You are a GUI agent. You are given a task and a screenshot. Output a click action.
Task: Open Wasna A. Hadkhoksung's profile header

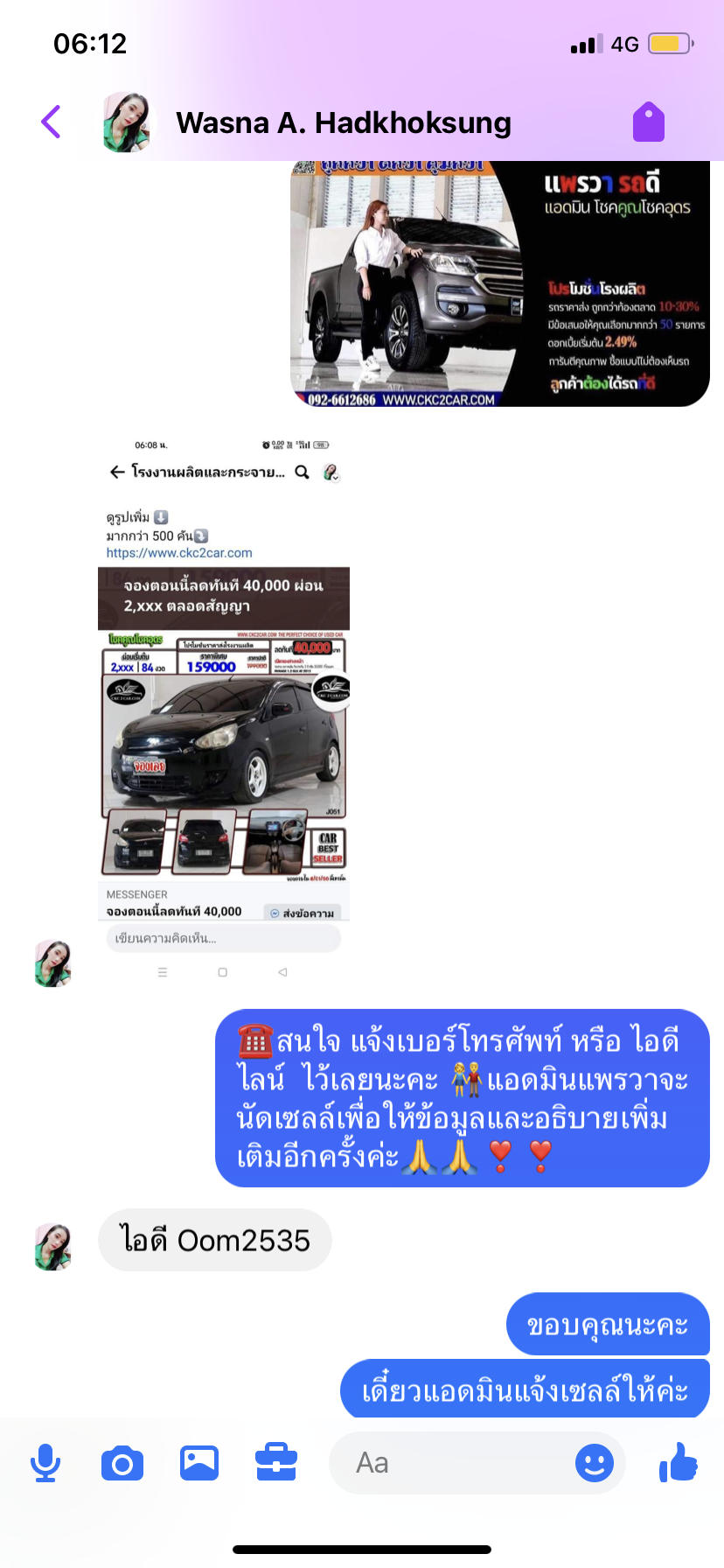tap(343, 122)
